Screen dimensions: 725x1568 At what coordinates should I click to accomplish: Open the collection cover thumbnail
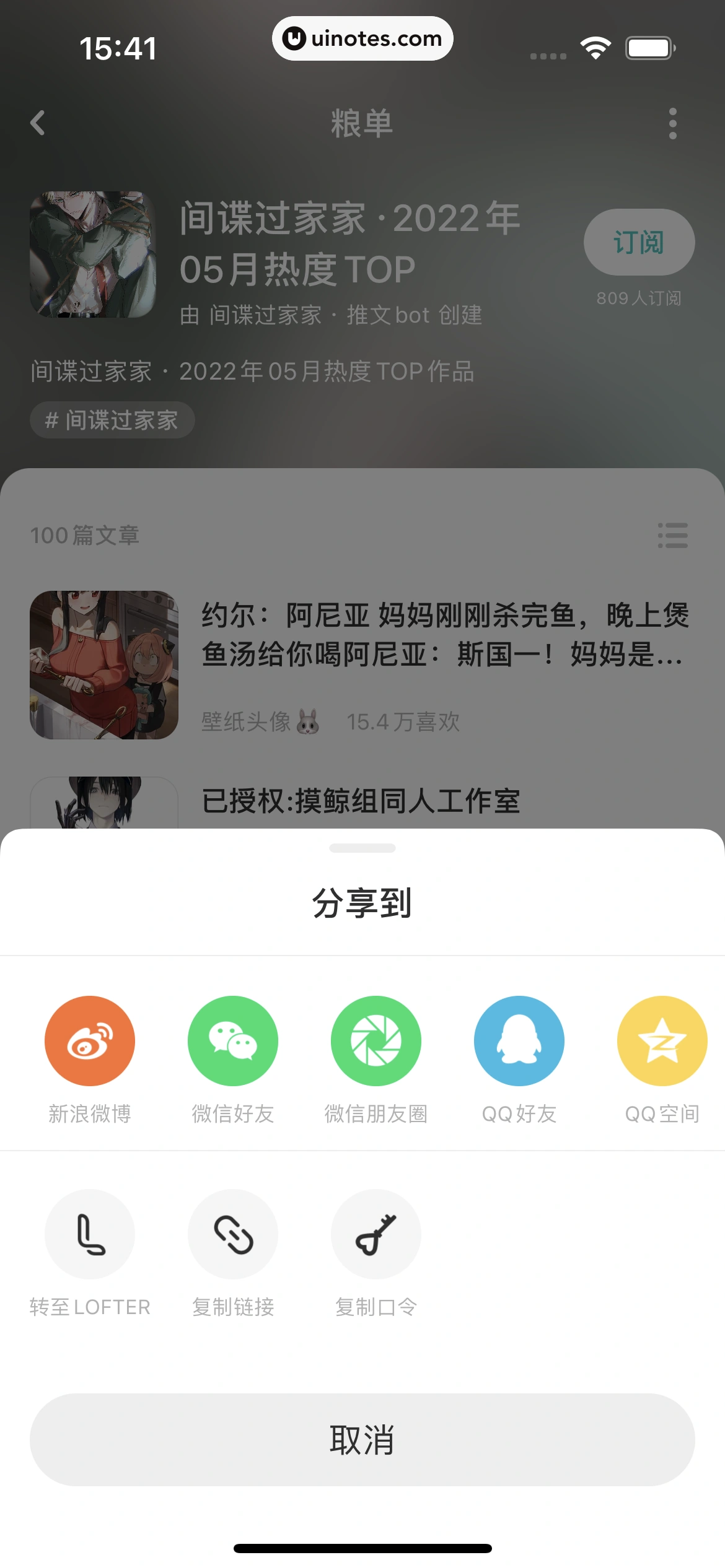click(x=94, y=255)
